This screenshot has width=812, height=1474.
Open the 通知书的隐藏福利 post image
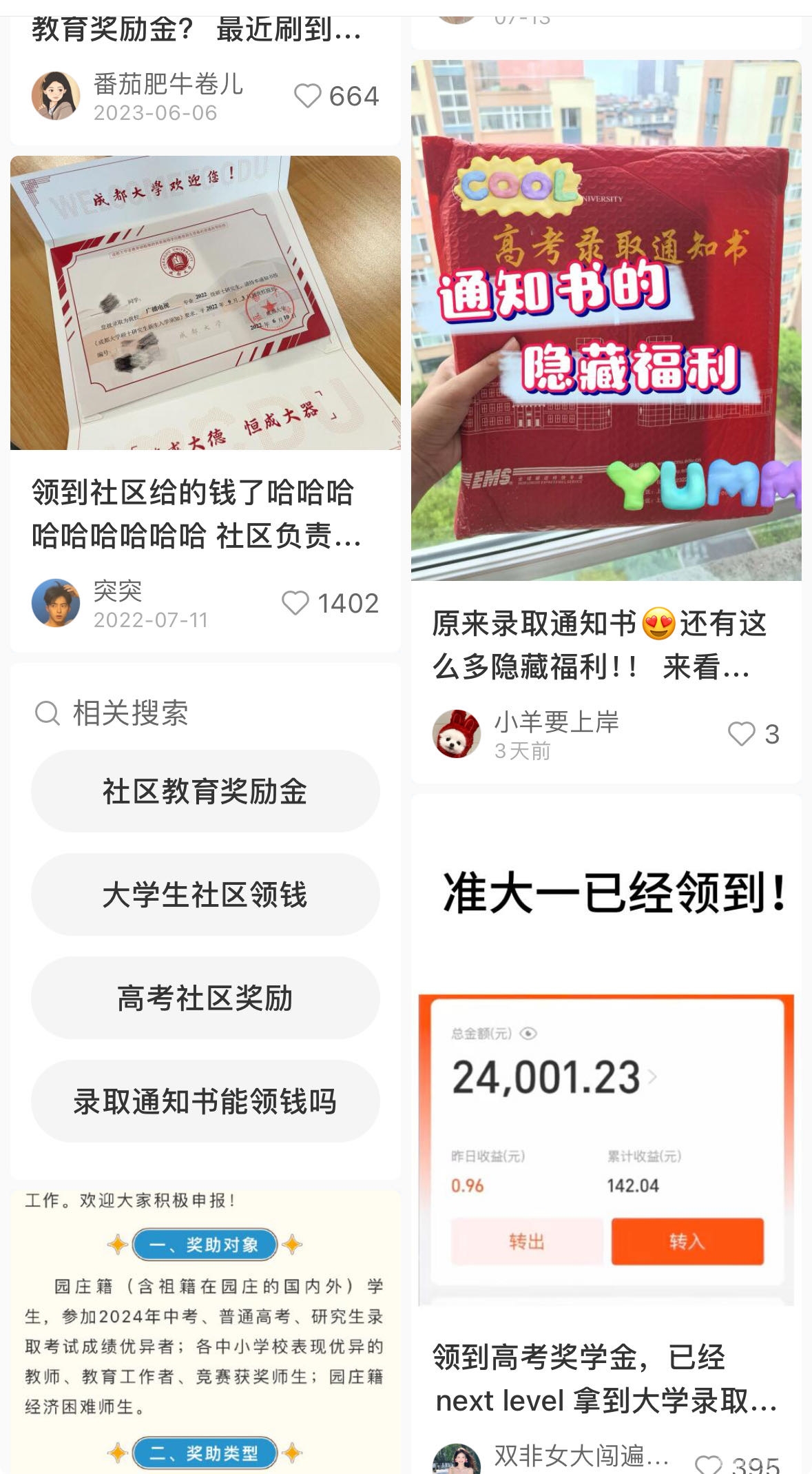coord(606,320)
